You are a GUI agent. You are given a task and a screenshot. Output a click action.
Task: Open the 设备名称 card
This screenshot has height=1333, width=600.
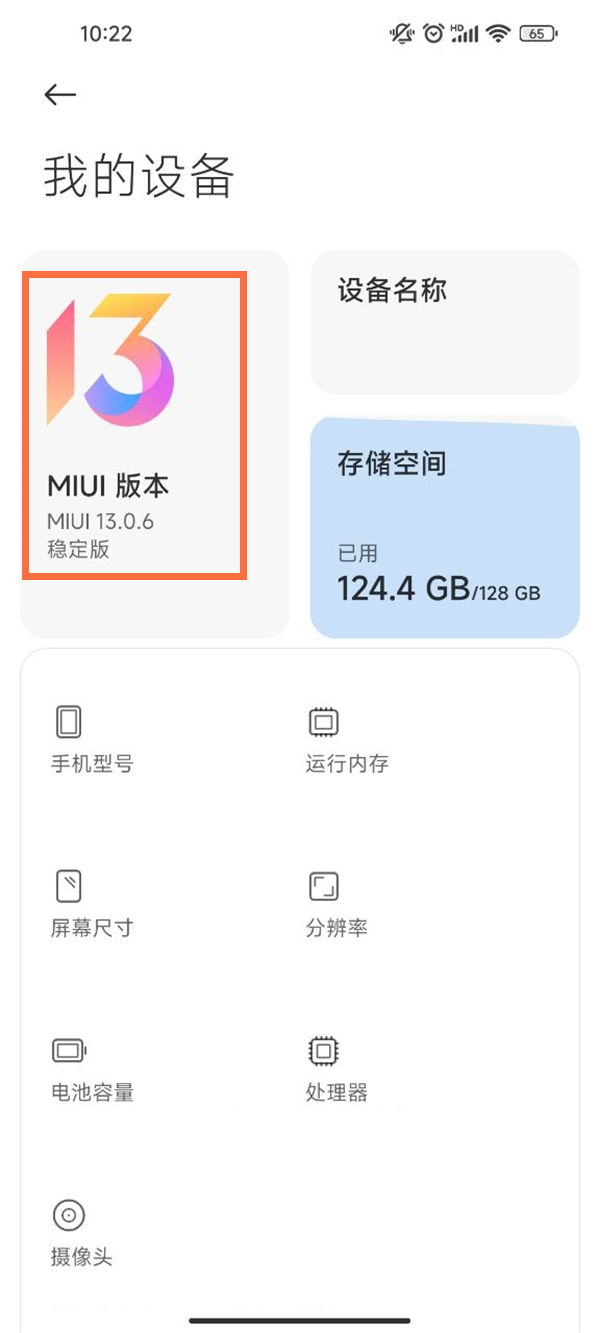(444, 322)
